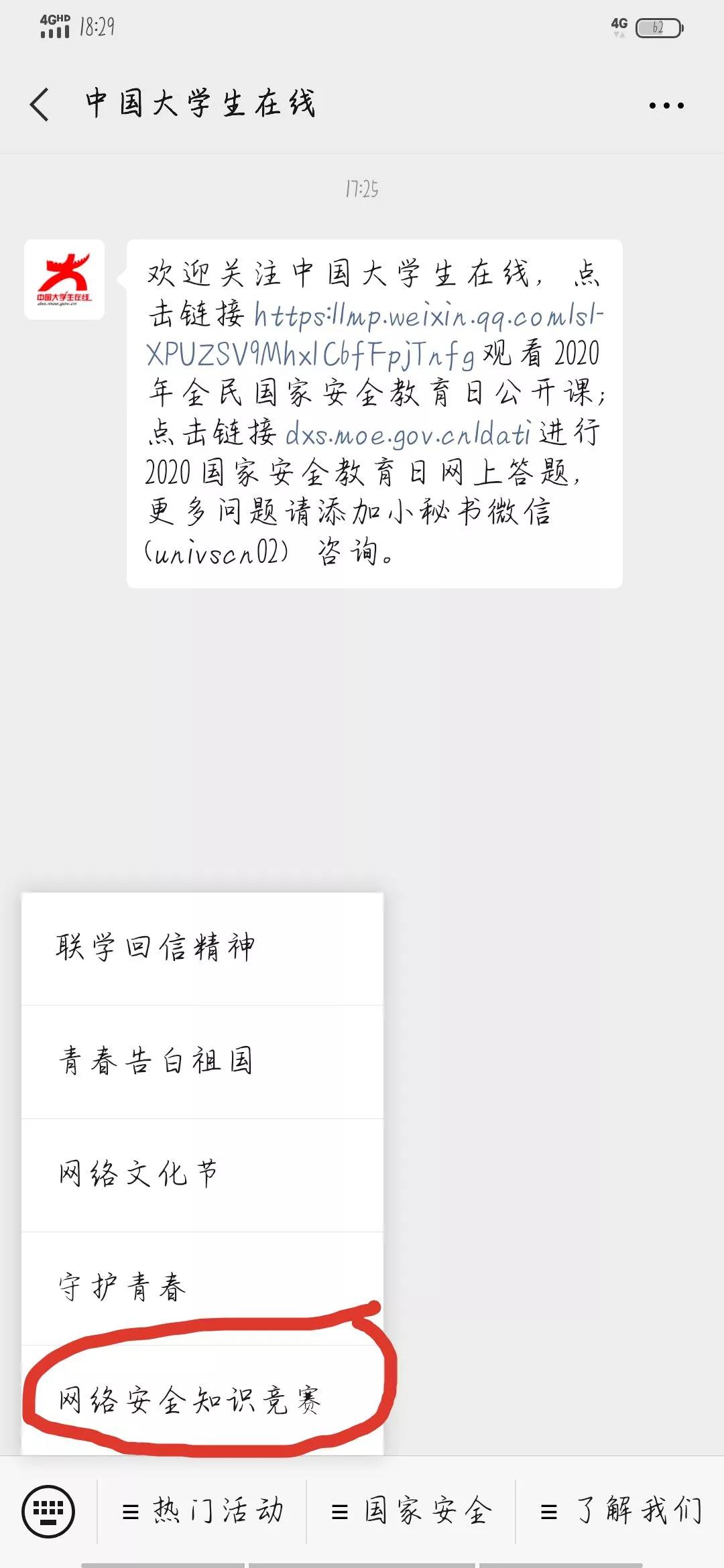This screenshot has width=724, height=1568.
Task: Go back from 中国大学生在线 chat
Action: (40, 105)
